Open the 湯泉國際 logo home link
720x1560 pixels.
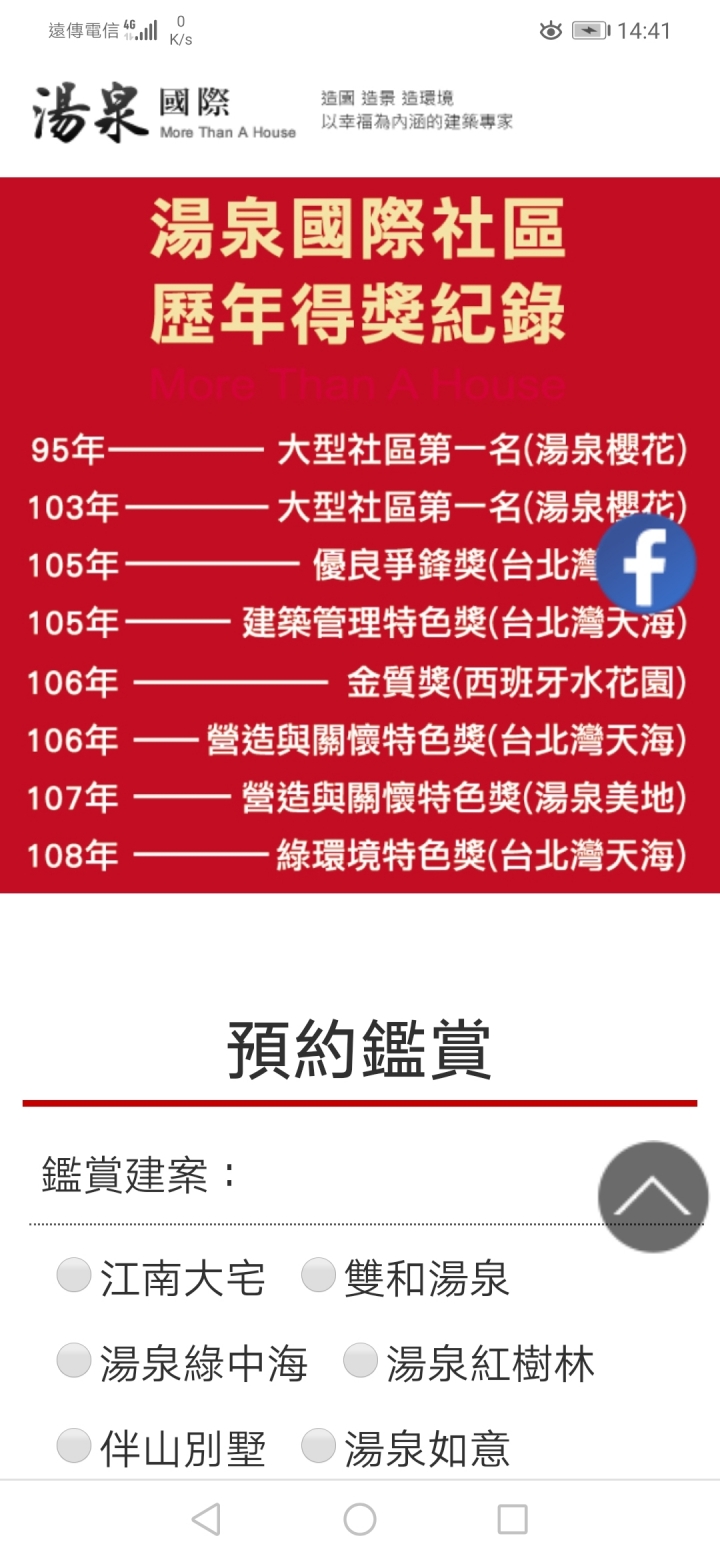[165, 113]
